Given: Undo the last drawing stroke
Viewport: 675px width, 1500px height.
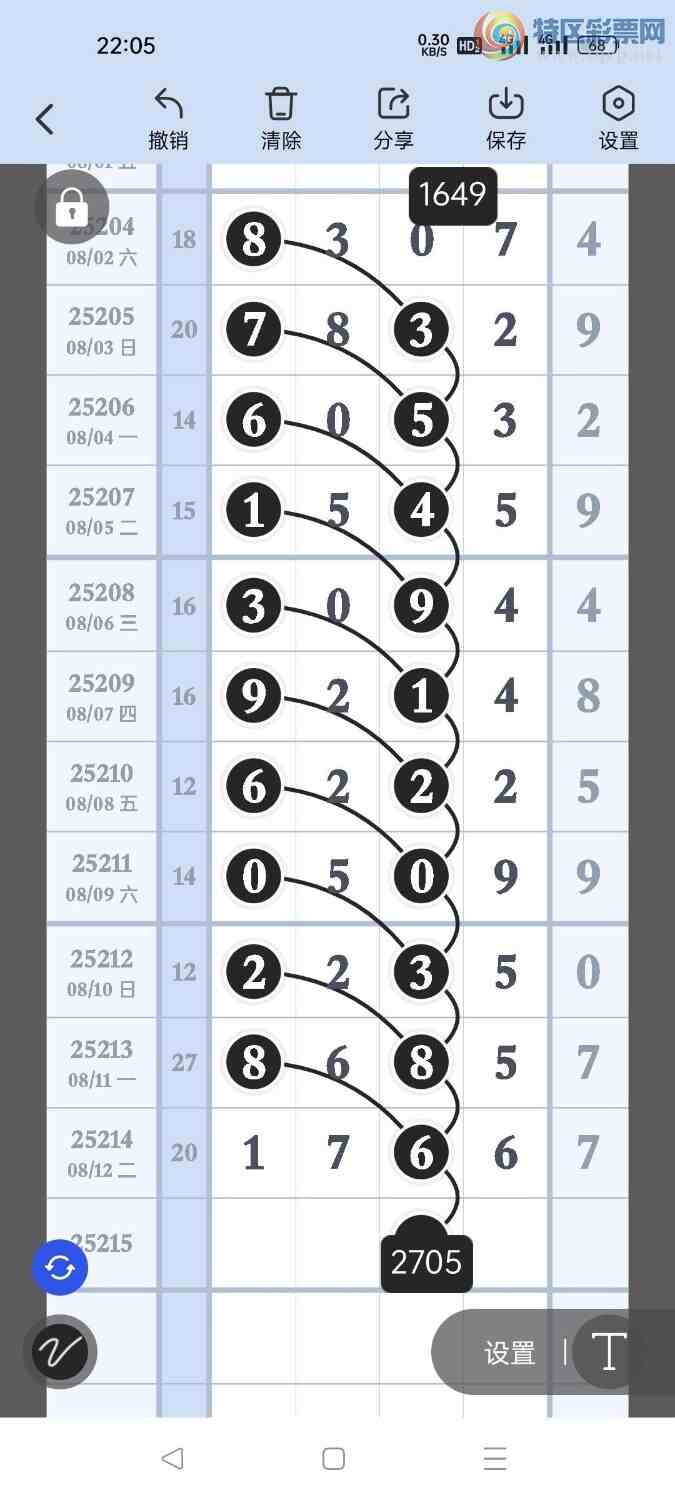Looking at the screenshot, I should click(169, 119).
